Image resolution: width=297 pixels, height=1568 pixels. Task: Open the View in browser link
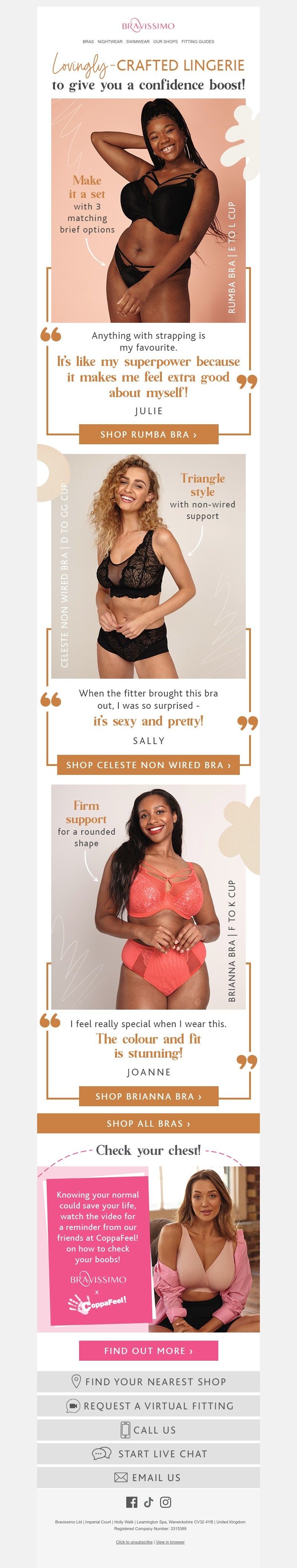[x=170, y=1542]
